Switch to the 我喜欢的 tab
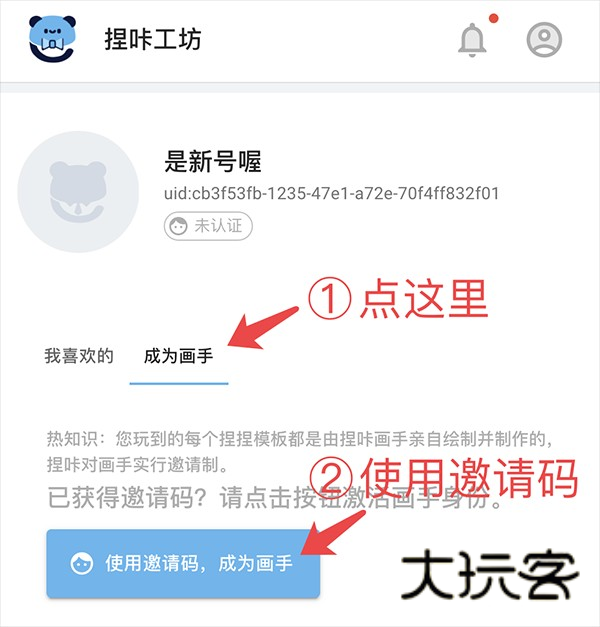The image size is (600, 627). [79, 356]
